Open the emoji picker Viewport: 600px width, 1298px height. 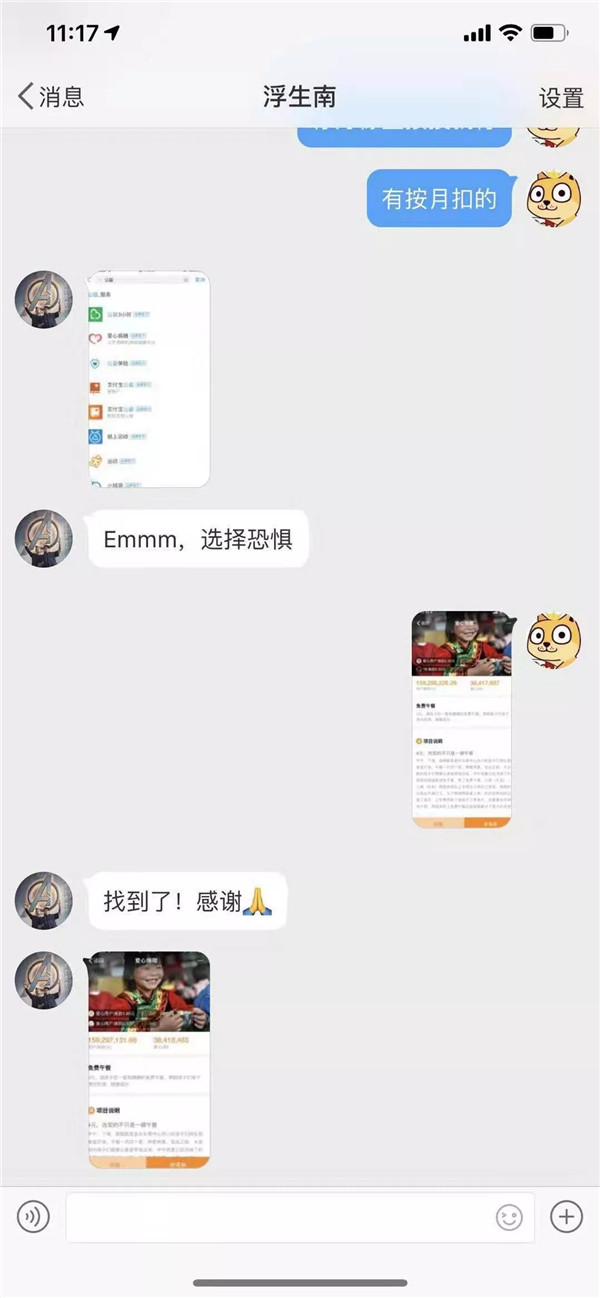[509, 1216]
